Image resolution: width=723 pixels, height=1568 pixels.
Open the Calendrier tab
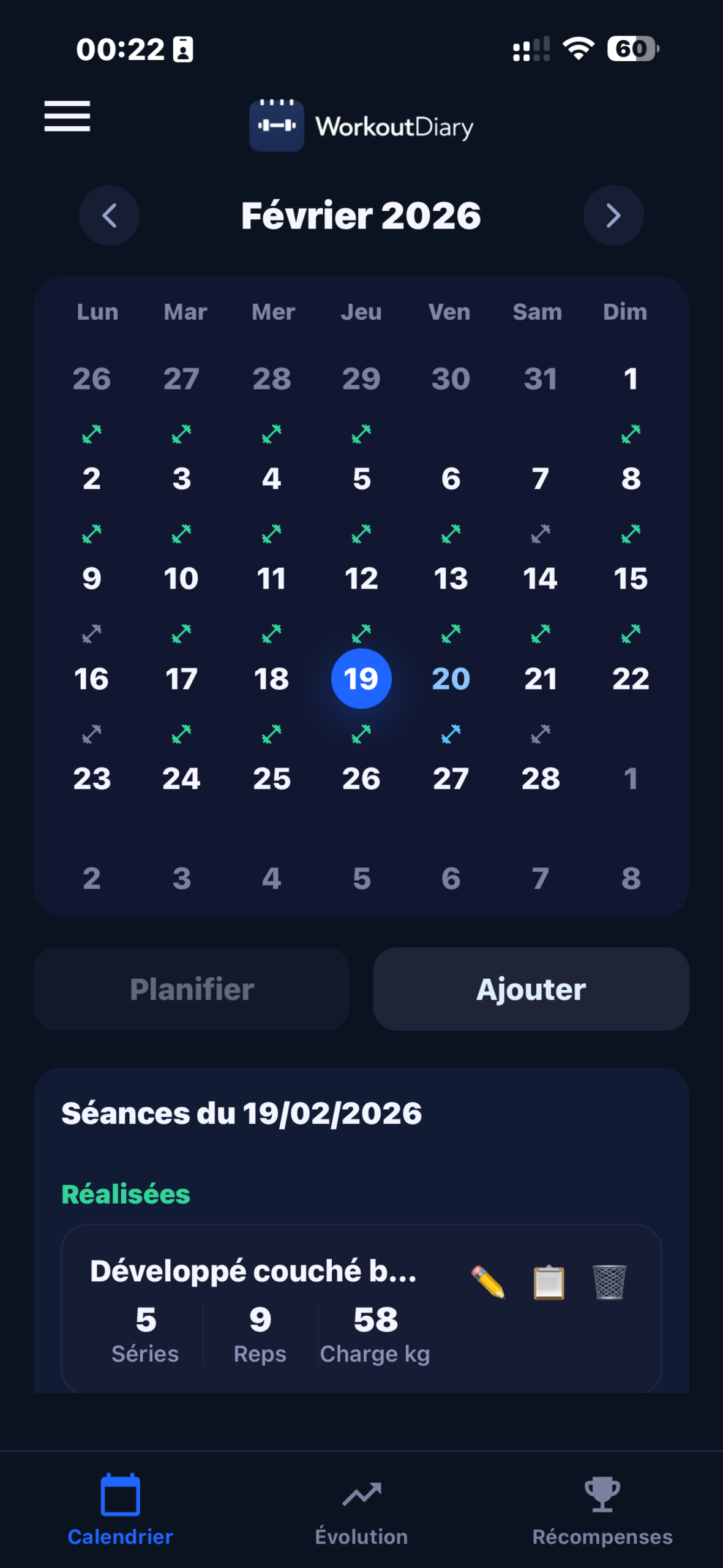pos(121,1510)
